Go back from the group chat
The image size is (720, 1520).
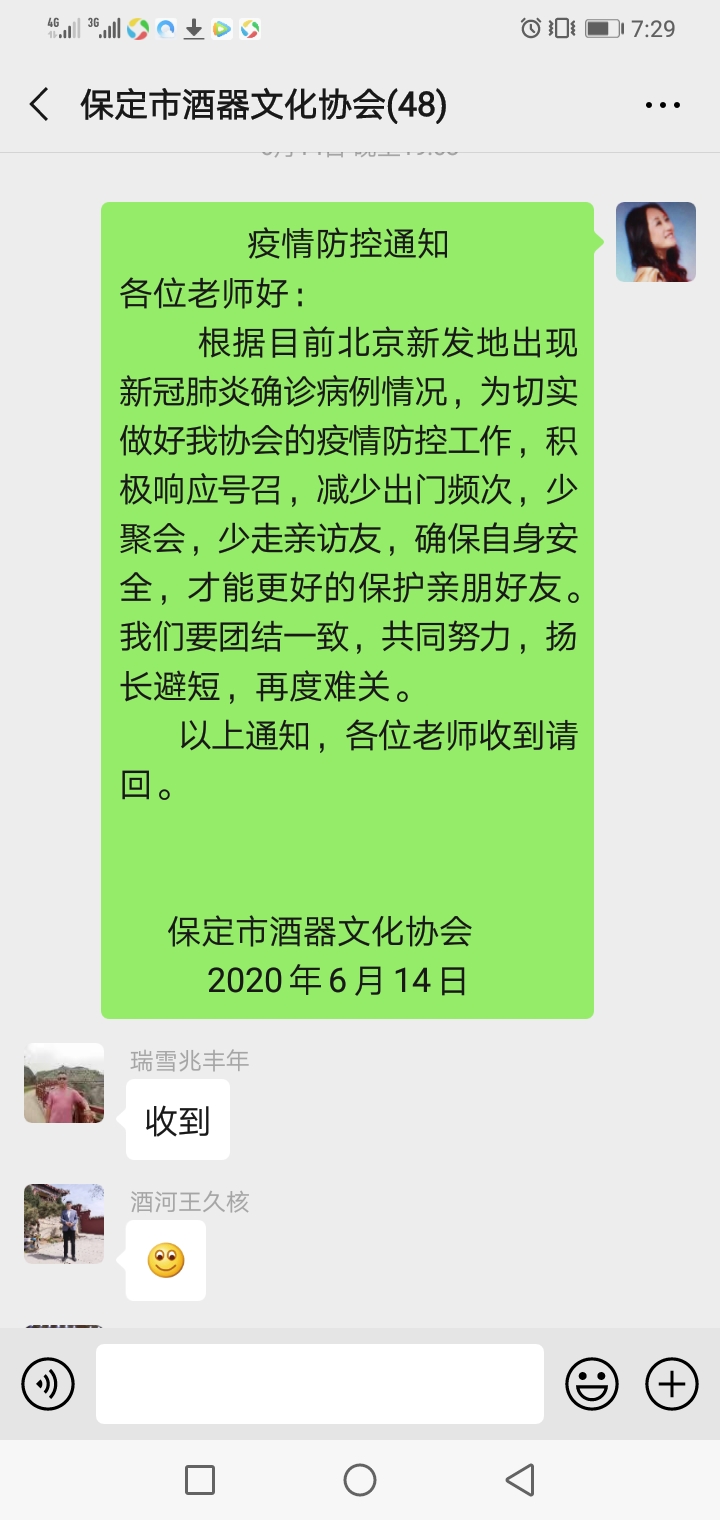[40, 105]
